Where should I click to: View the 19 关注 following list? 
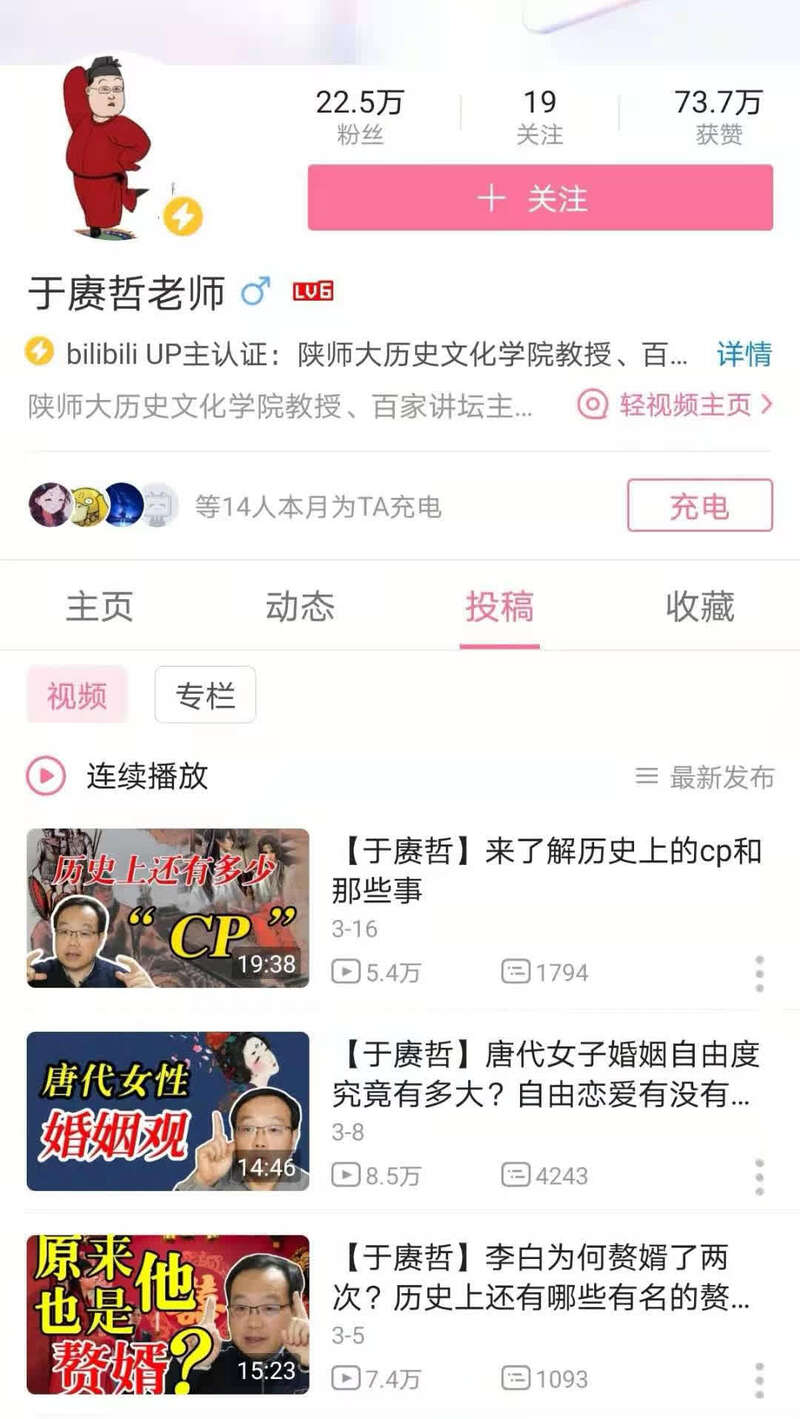[540, 116]
